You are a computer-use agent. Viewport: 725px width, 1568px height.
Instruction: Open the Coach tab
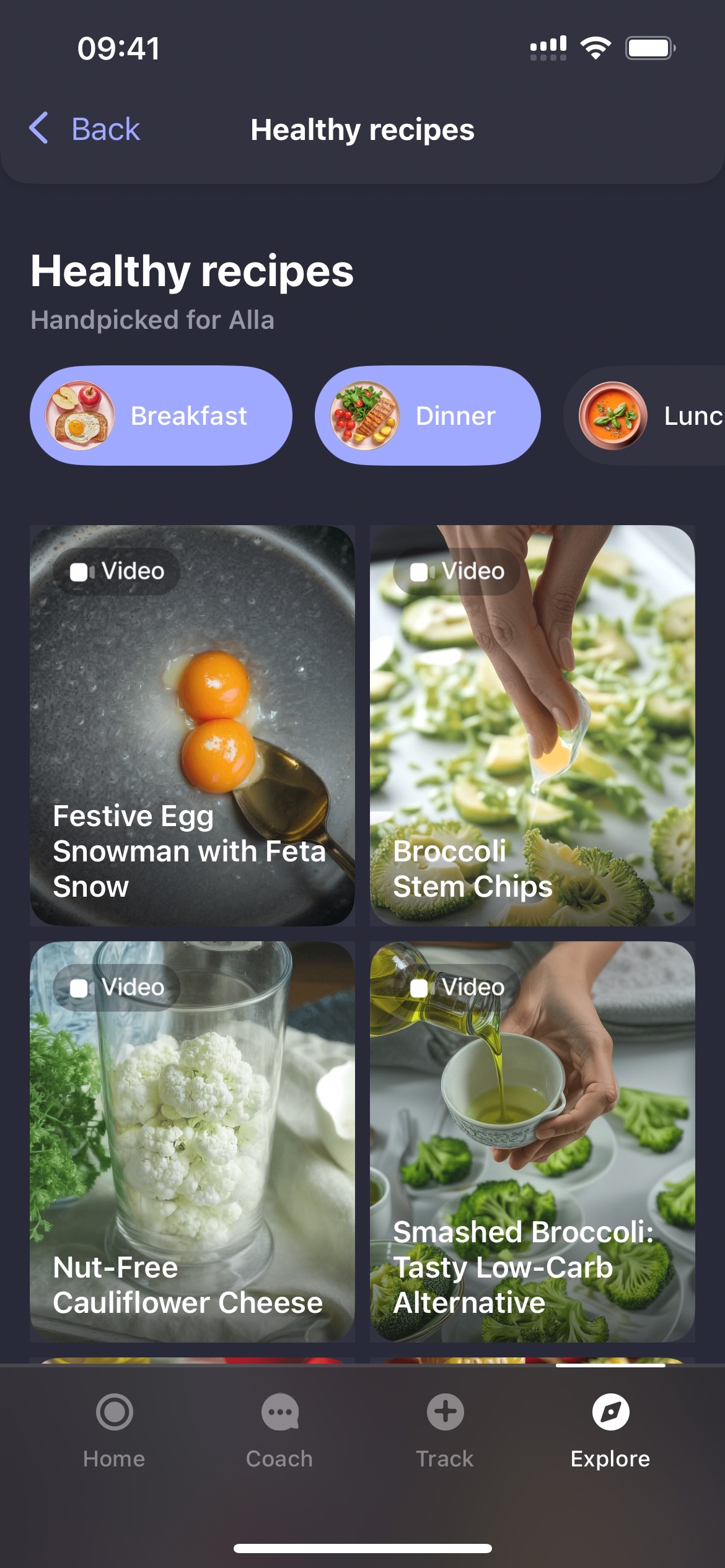[x=279, y=1432]
